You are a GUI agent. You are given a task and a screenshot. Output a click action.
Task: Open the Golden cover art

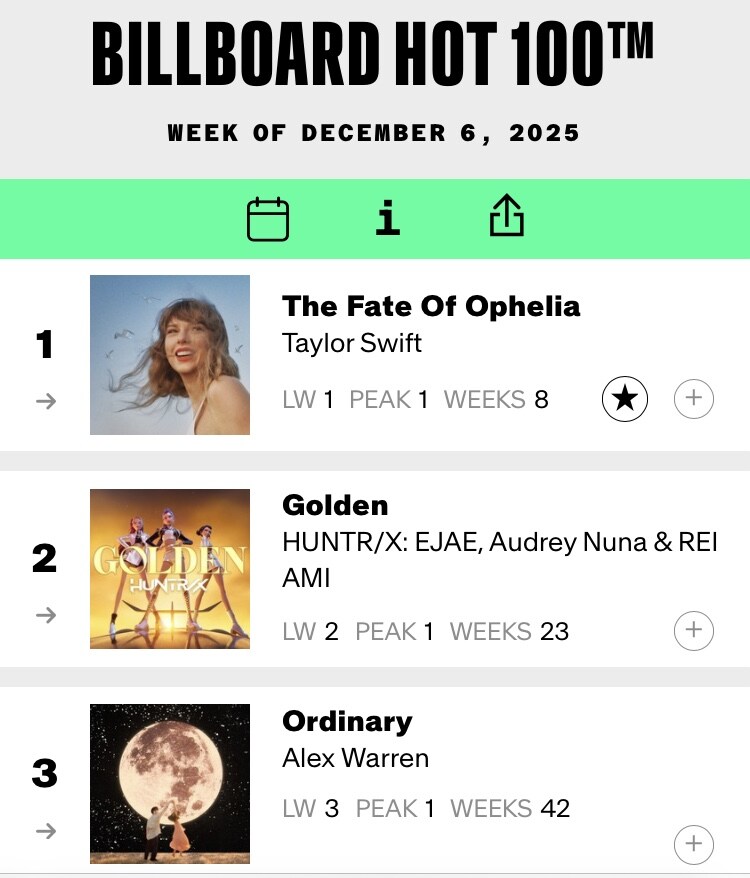pyautogui.click(x=170, y=569)
